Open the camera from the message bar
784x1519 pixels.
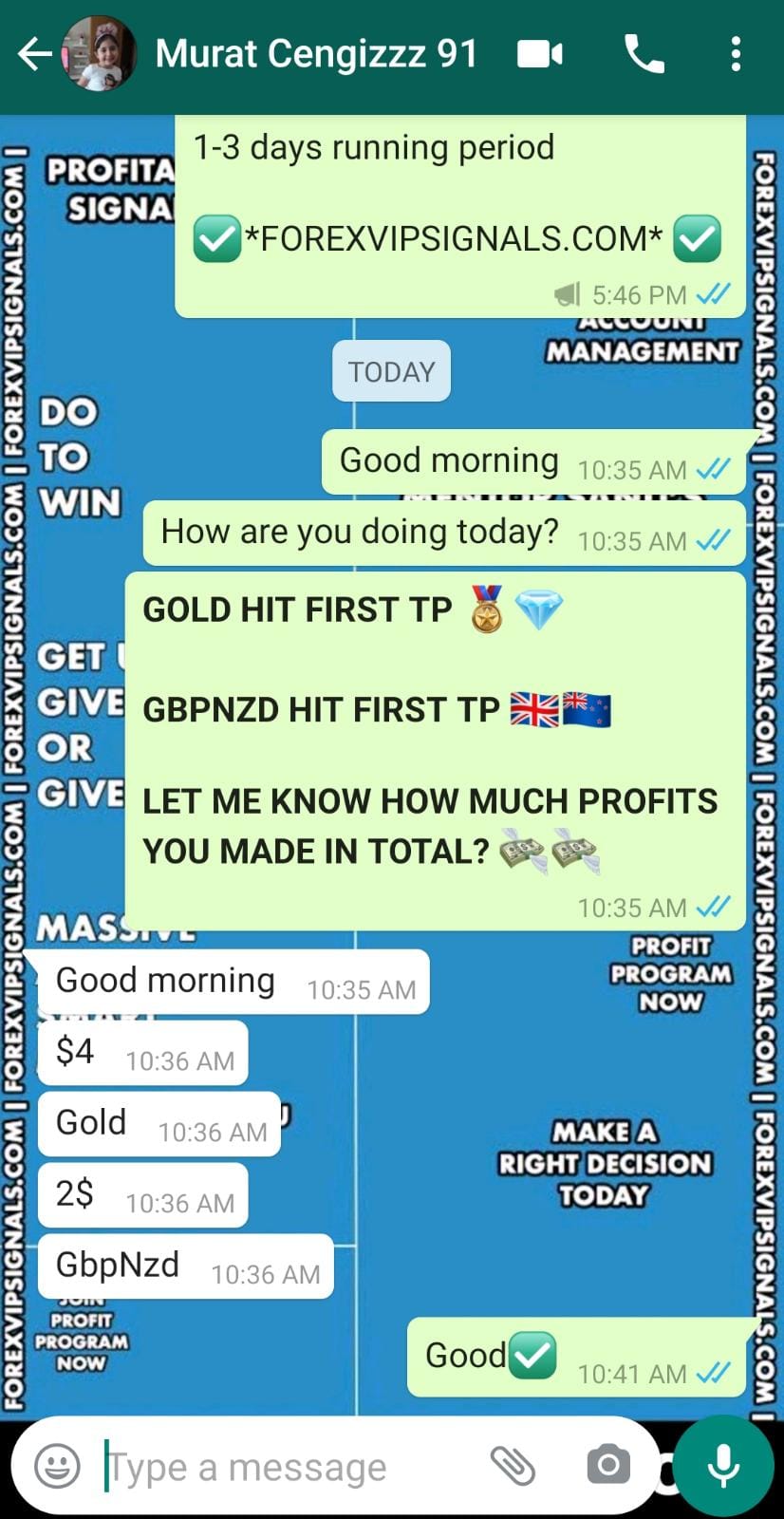point(607,1466)
